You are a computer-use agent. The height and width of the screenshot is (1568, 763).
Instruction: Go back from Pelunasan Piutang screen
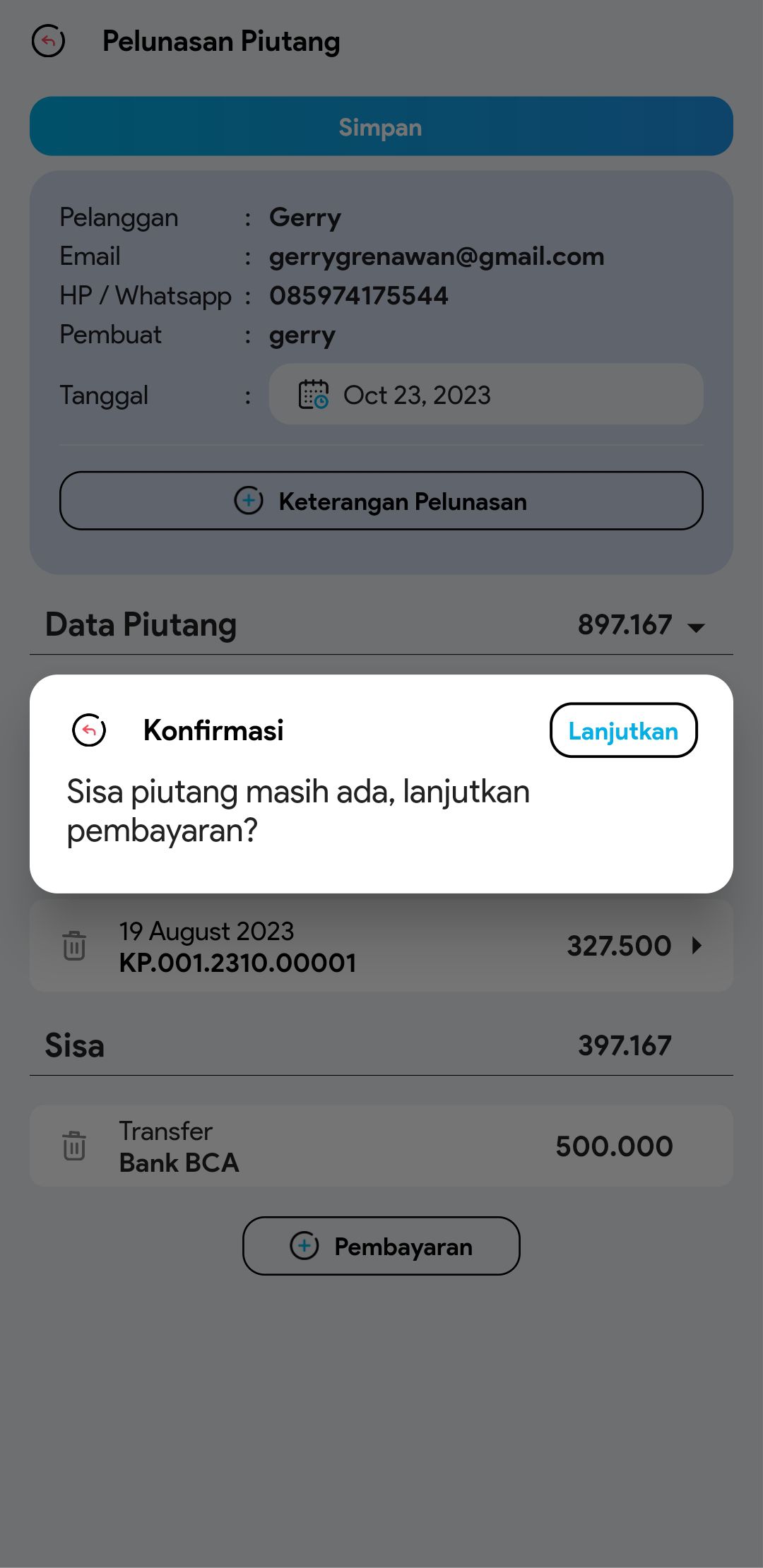48,41
